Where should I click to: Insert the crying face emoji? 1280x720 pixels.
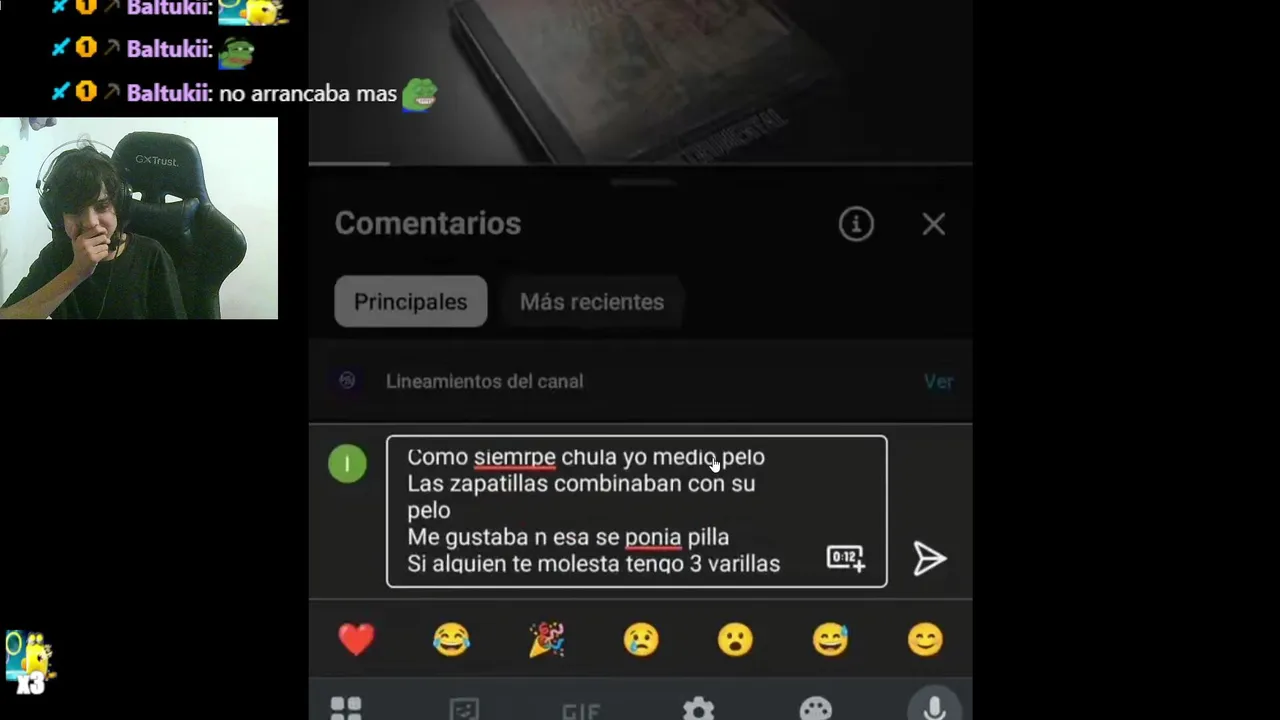pyautogui.click(x=641, y=639)
